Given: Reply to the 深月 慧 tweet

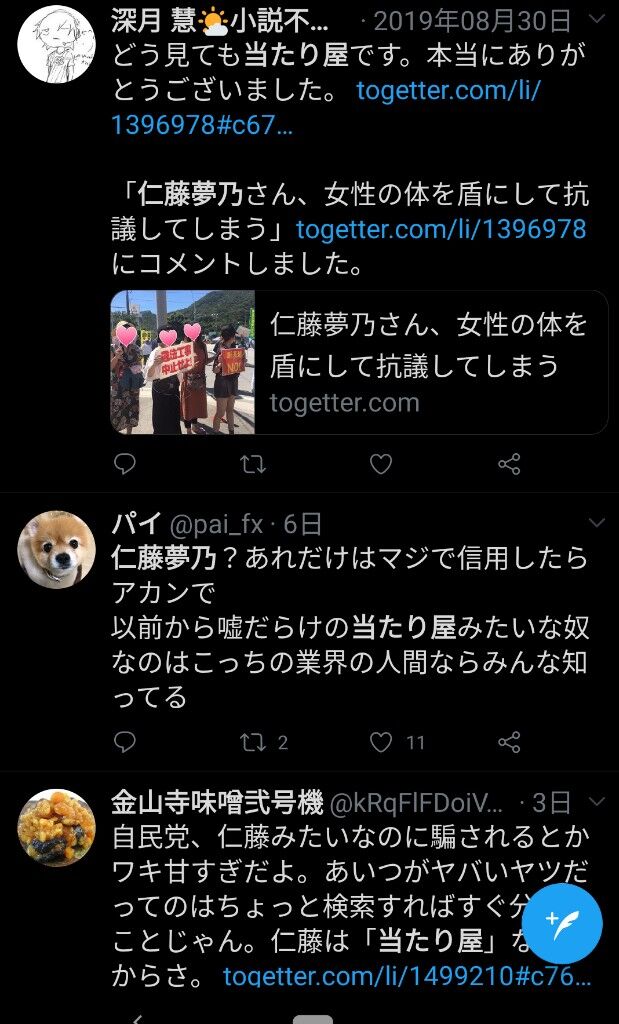Looking at the screenshot, I should coord(124,464).
